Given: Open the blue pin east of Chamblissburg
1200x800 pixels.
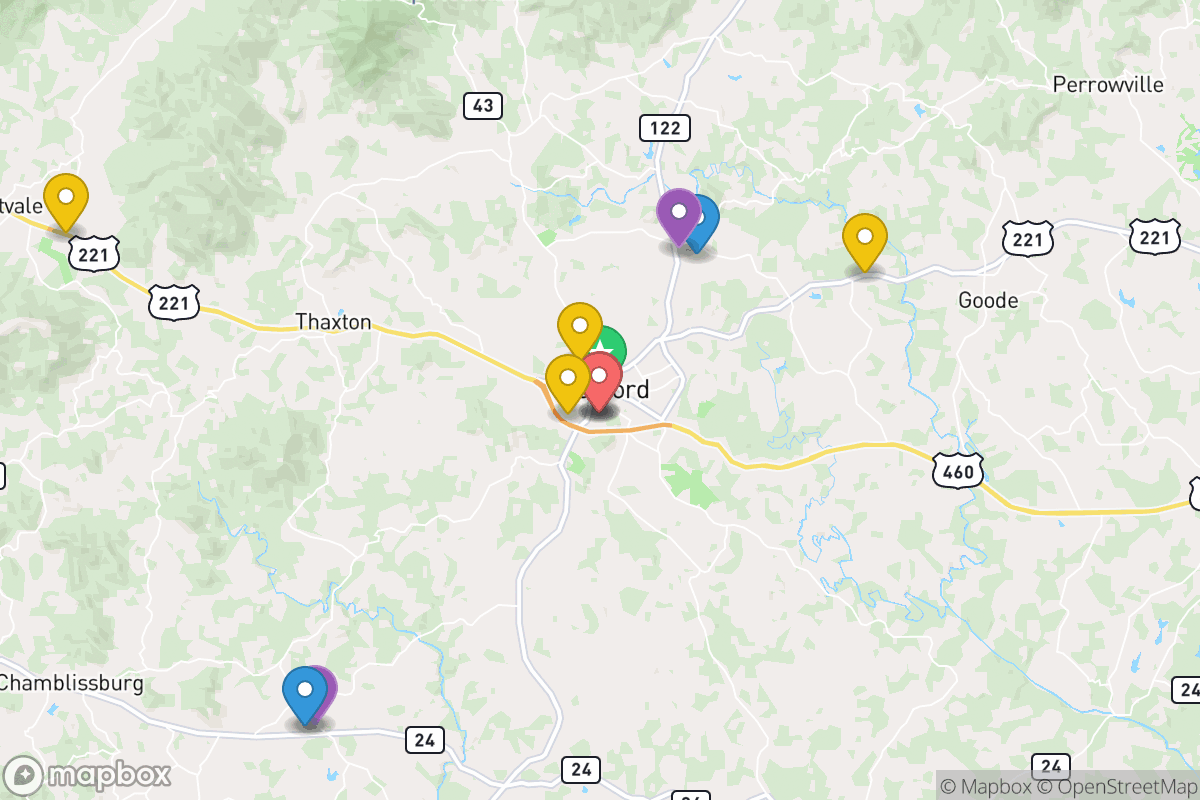Looking at the screenshot, I should [302, 690].
